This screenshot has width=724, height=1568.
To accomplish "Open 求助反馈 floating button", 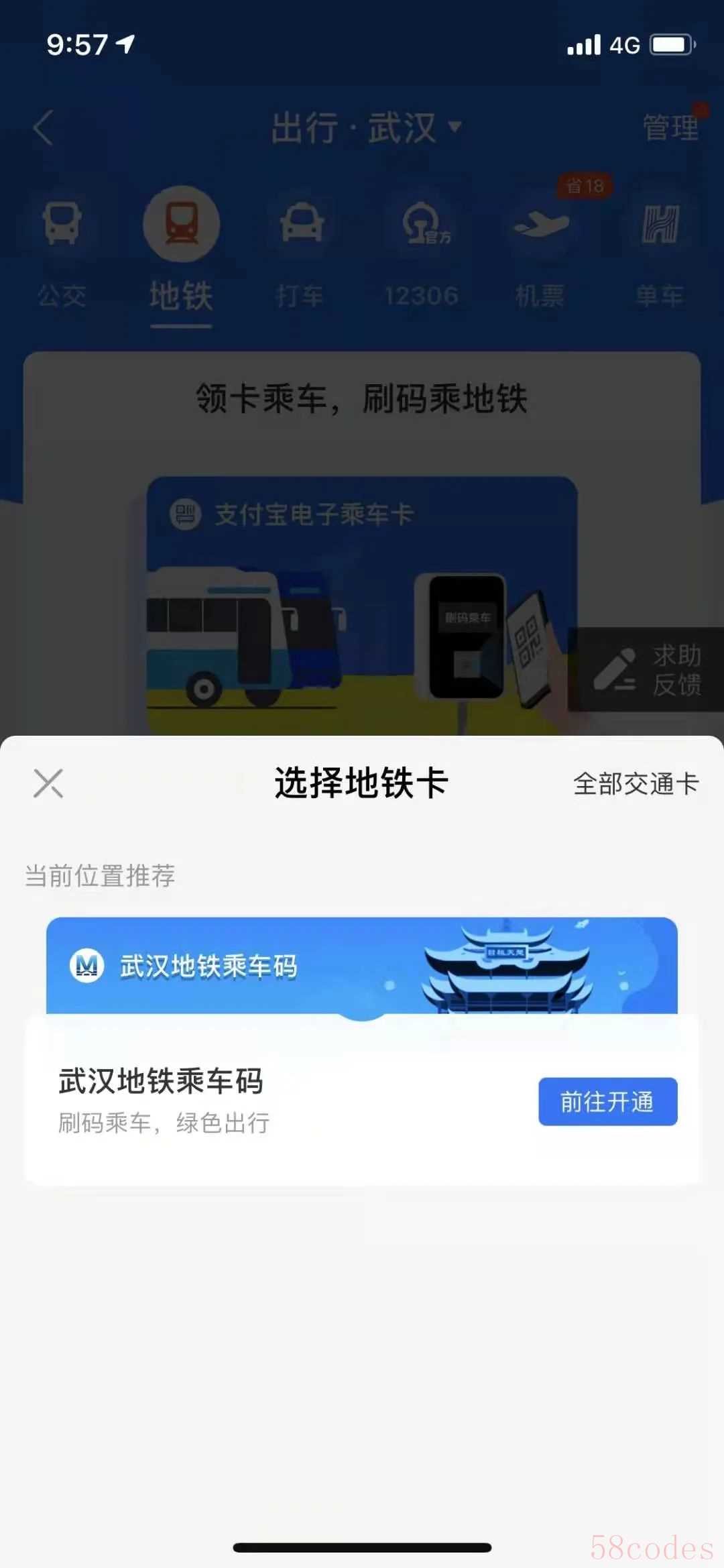I will point(646,669).
